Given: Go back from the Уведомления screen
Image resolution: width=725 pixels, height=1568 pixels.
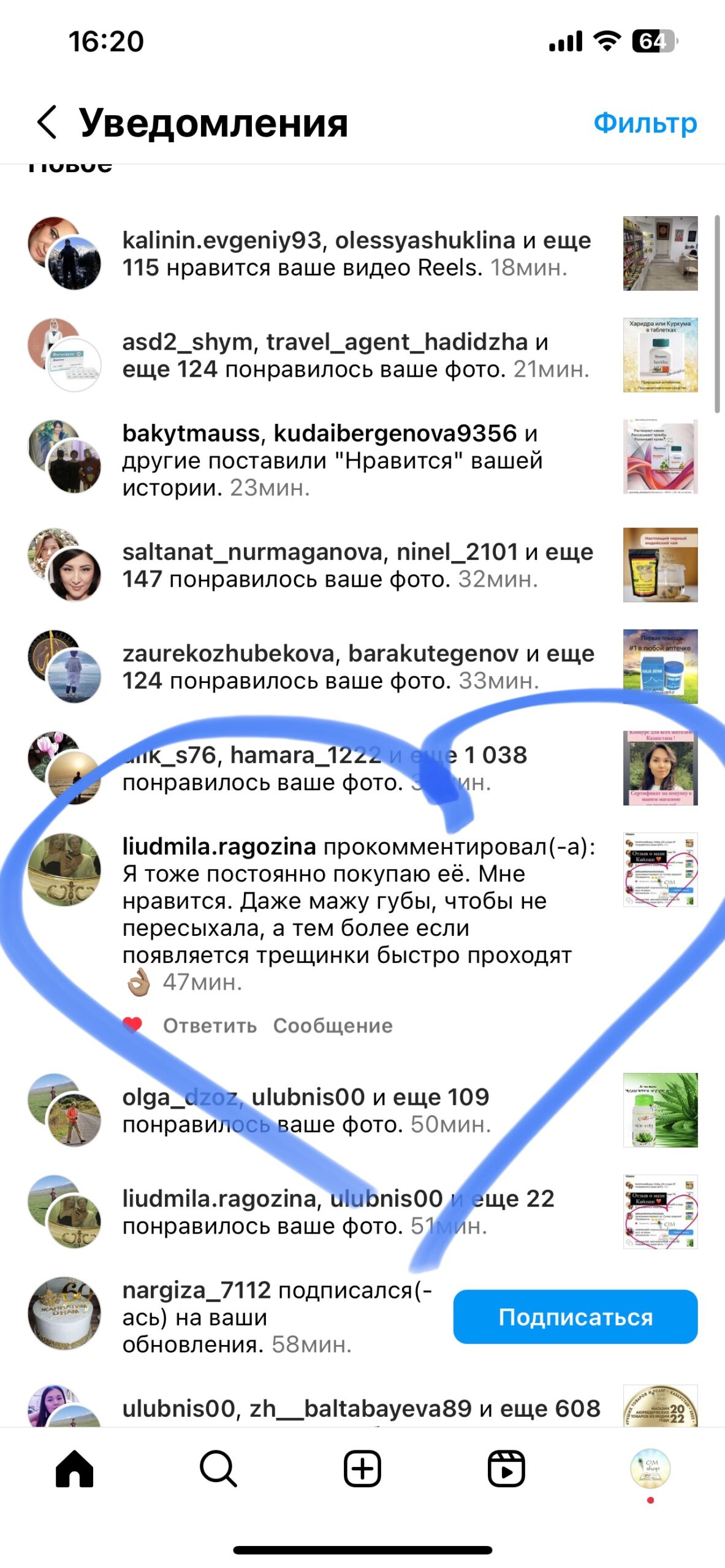Looking at the screenshot, I should click(48, 122).
